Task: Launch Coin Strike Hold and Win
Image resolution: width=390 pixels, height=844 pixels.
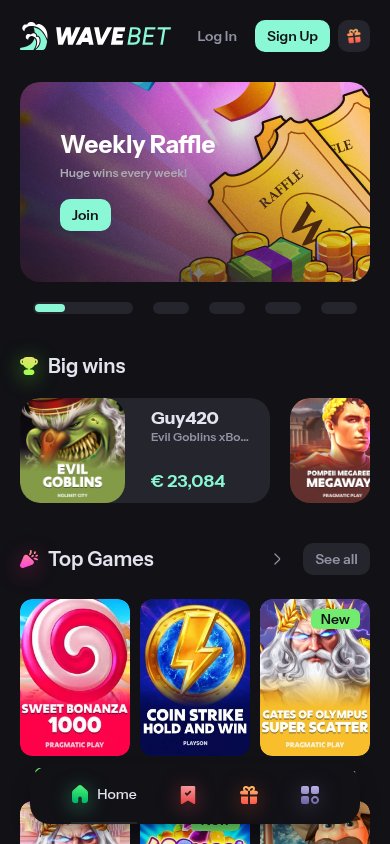Action: coord(195,677)
